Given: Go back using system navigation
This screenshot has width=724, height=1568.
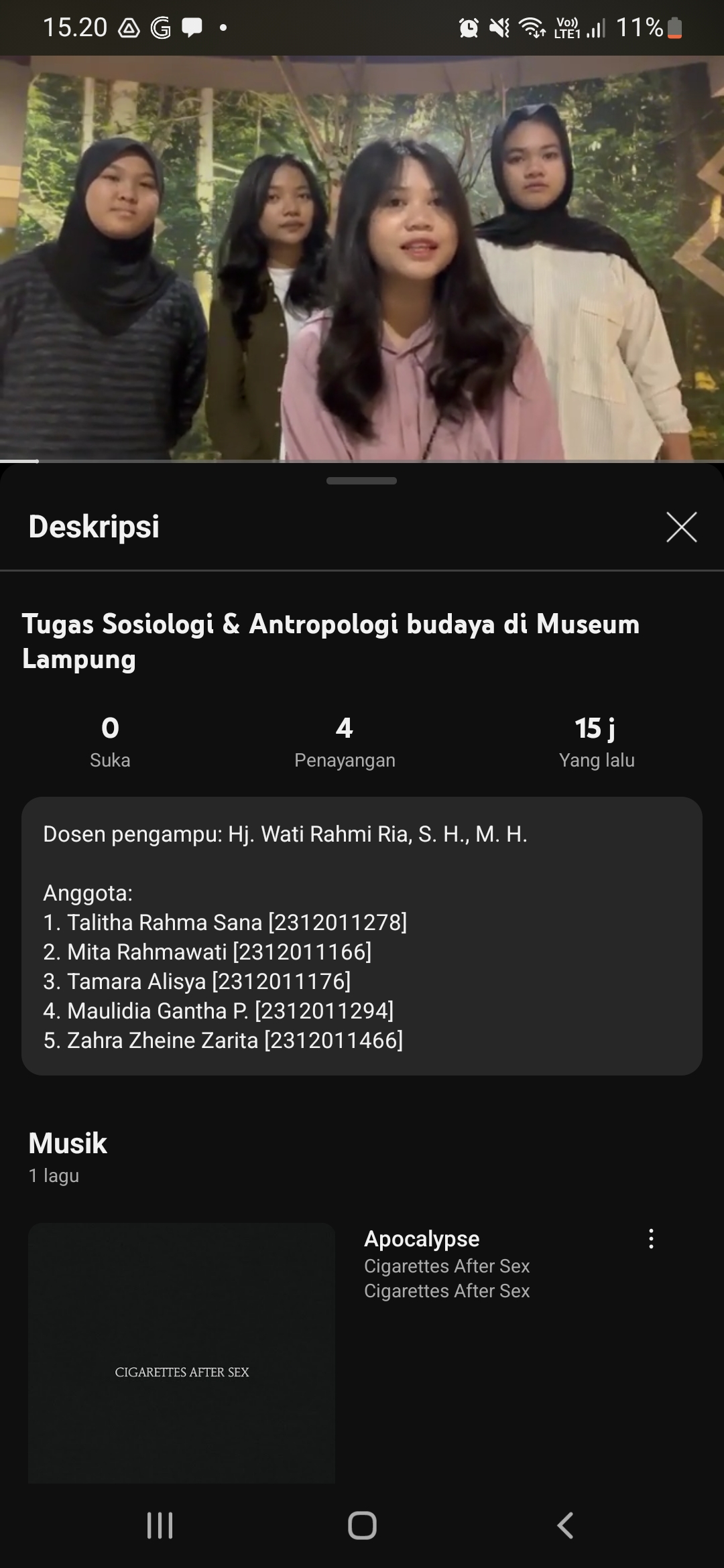Looking at the screenshot, I should click(565, 1526).
